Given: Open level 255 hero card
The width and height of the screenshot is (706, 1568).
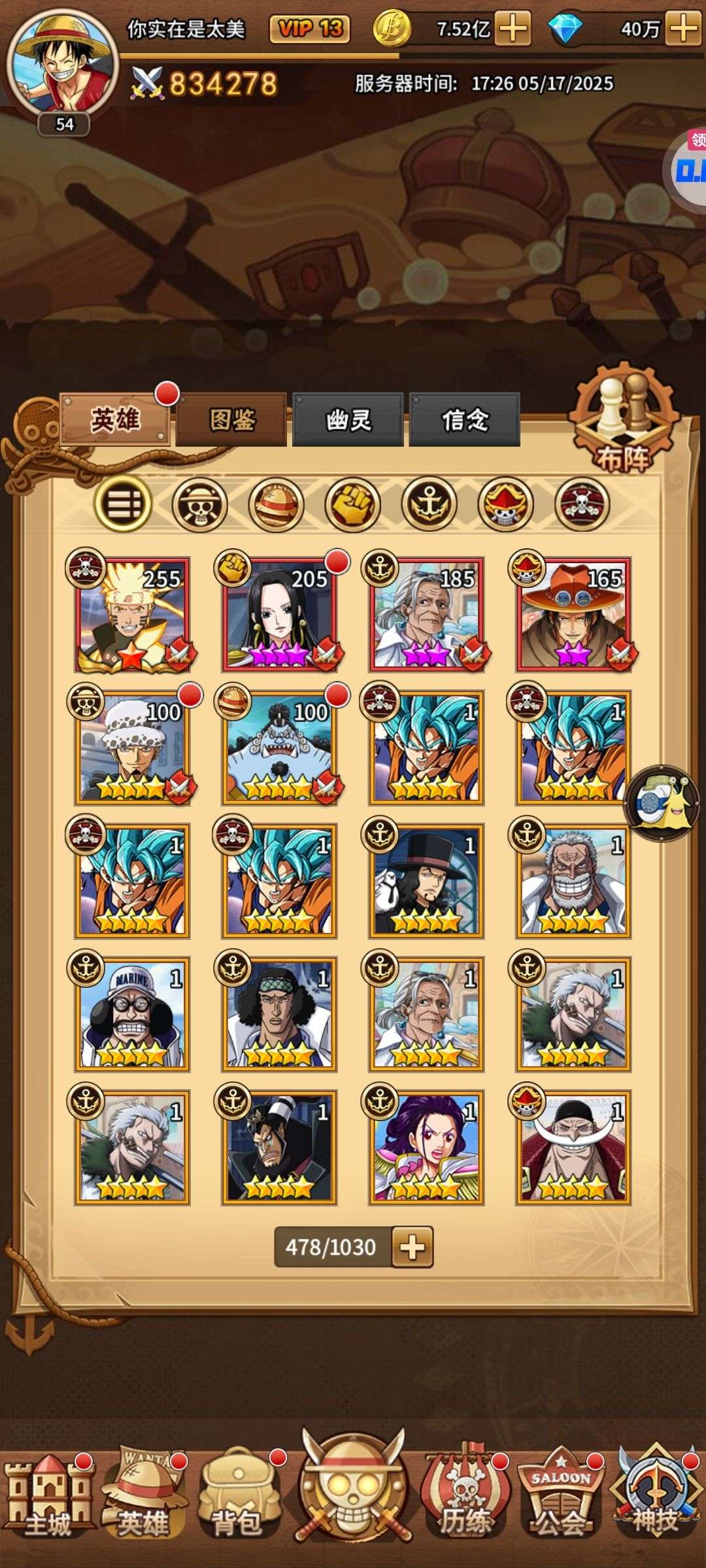Looking at the screenshot, I should pyautogui.click(x=133, y=615).
